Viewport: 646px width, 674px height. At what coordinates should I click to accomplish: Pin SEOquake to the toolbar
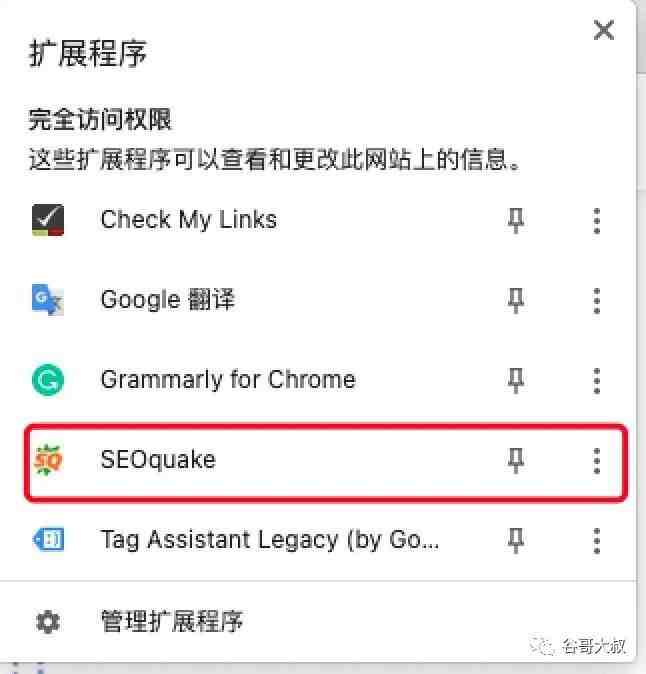pos(515,460)
